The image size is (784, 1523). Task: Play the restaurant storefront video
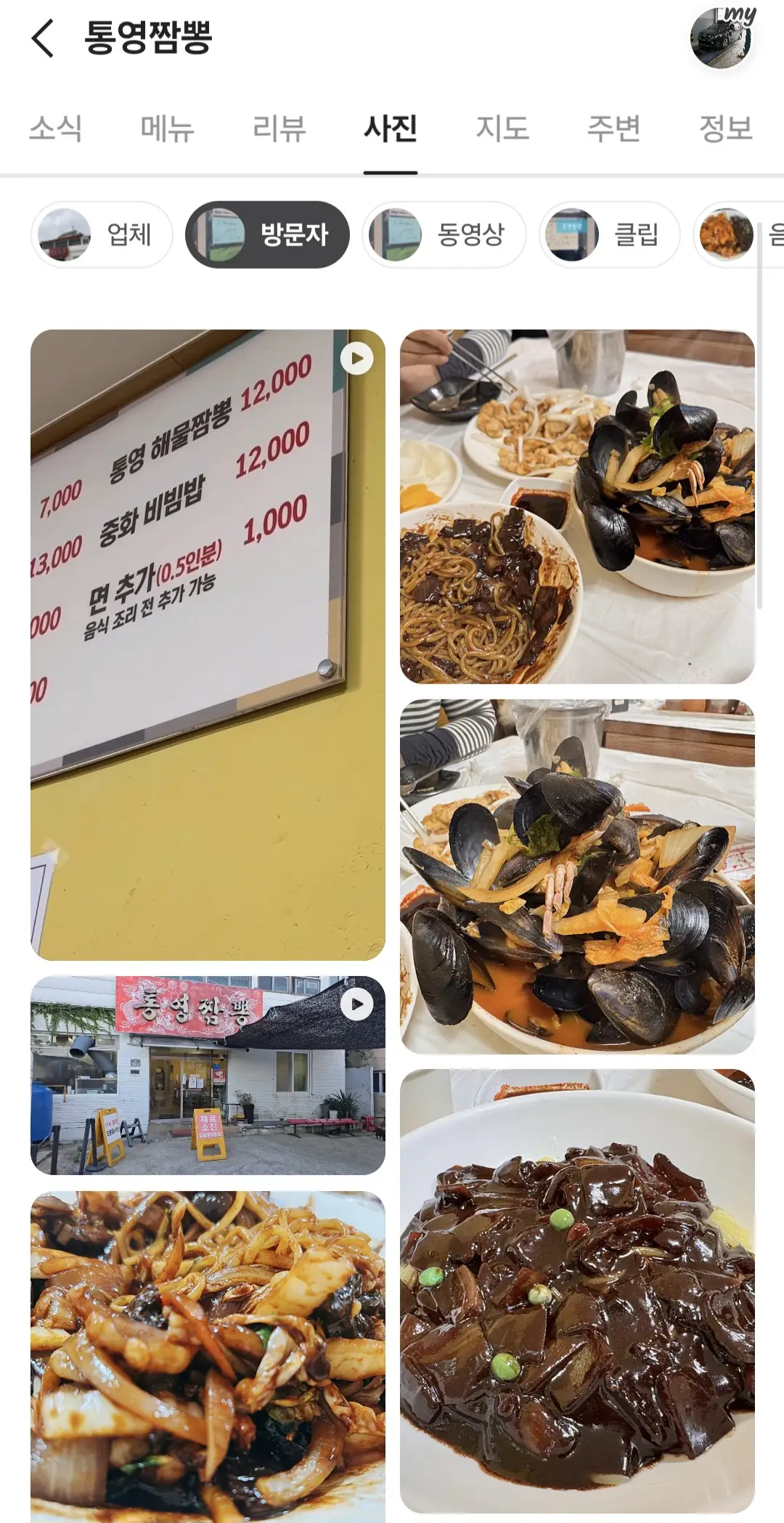pyautogui.click(x=208, y=1075)
